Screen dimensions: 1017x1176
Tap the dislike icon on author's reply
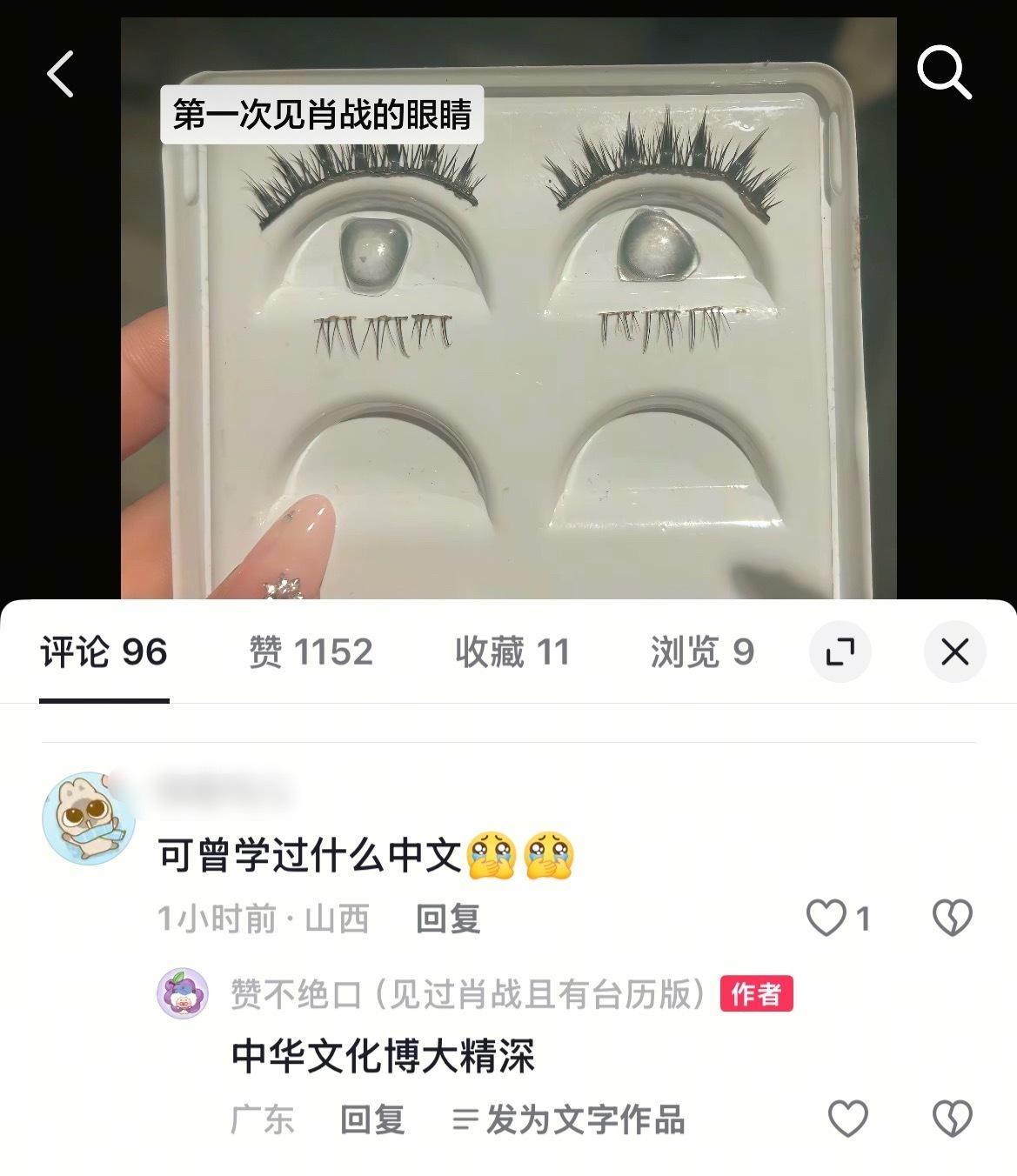[951, 1118]
